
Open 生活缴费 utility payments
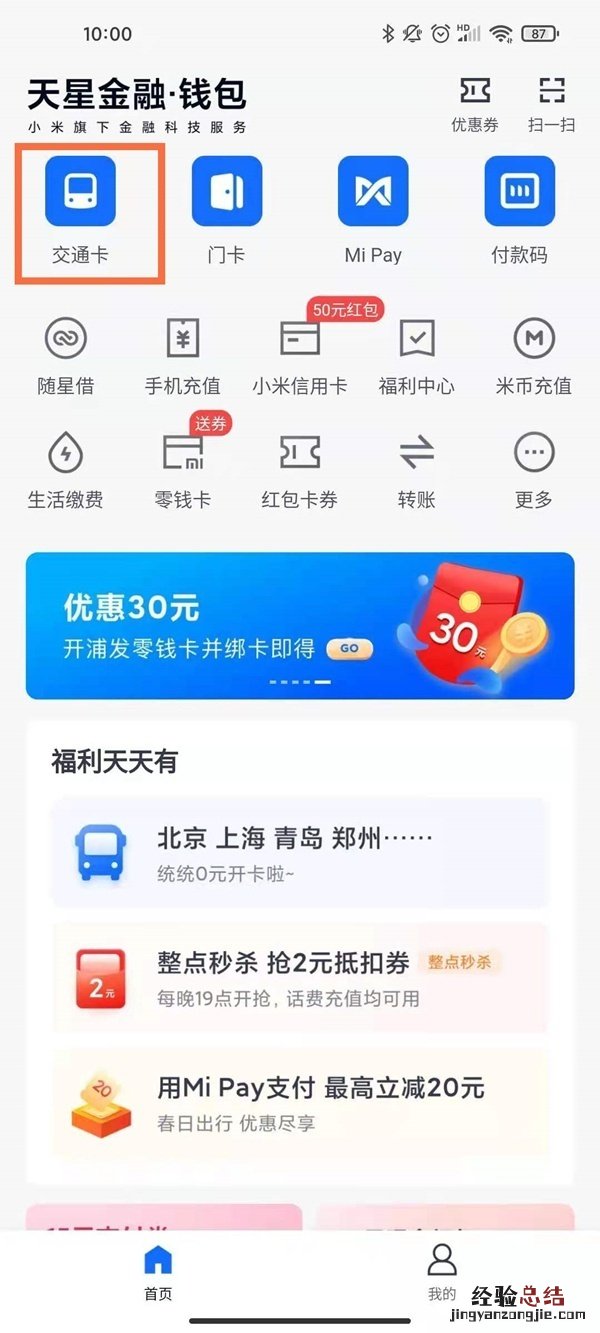[x=66, y=470]
